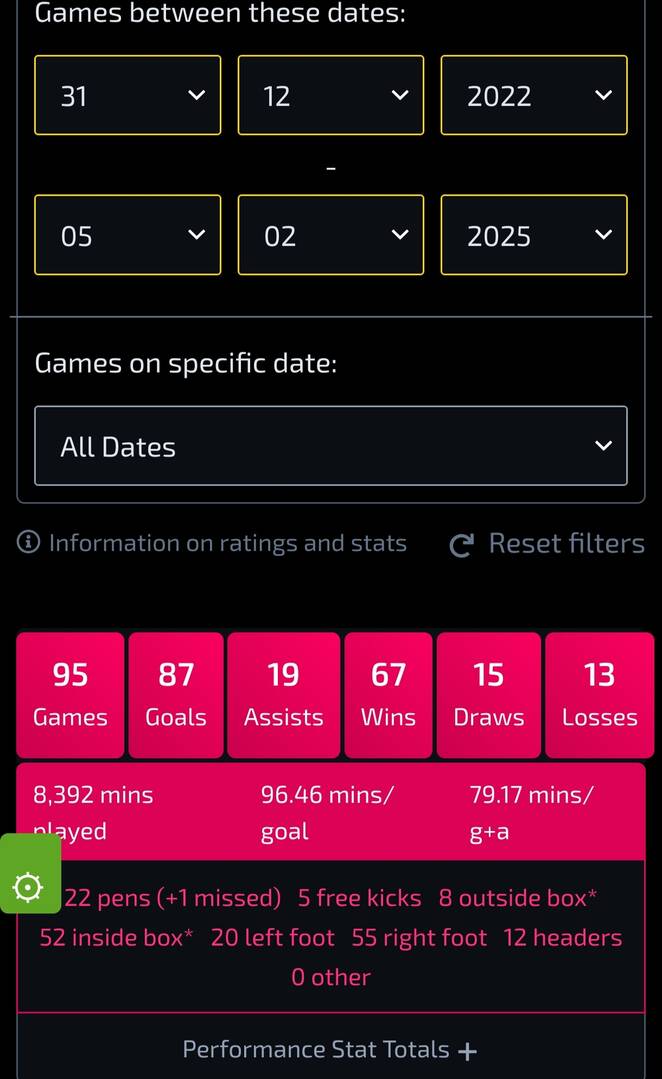Change the start year dropdown showing 2022
The image size is (662, 1079).
coord(534,95)
